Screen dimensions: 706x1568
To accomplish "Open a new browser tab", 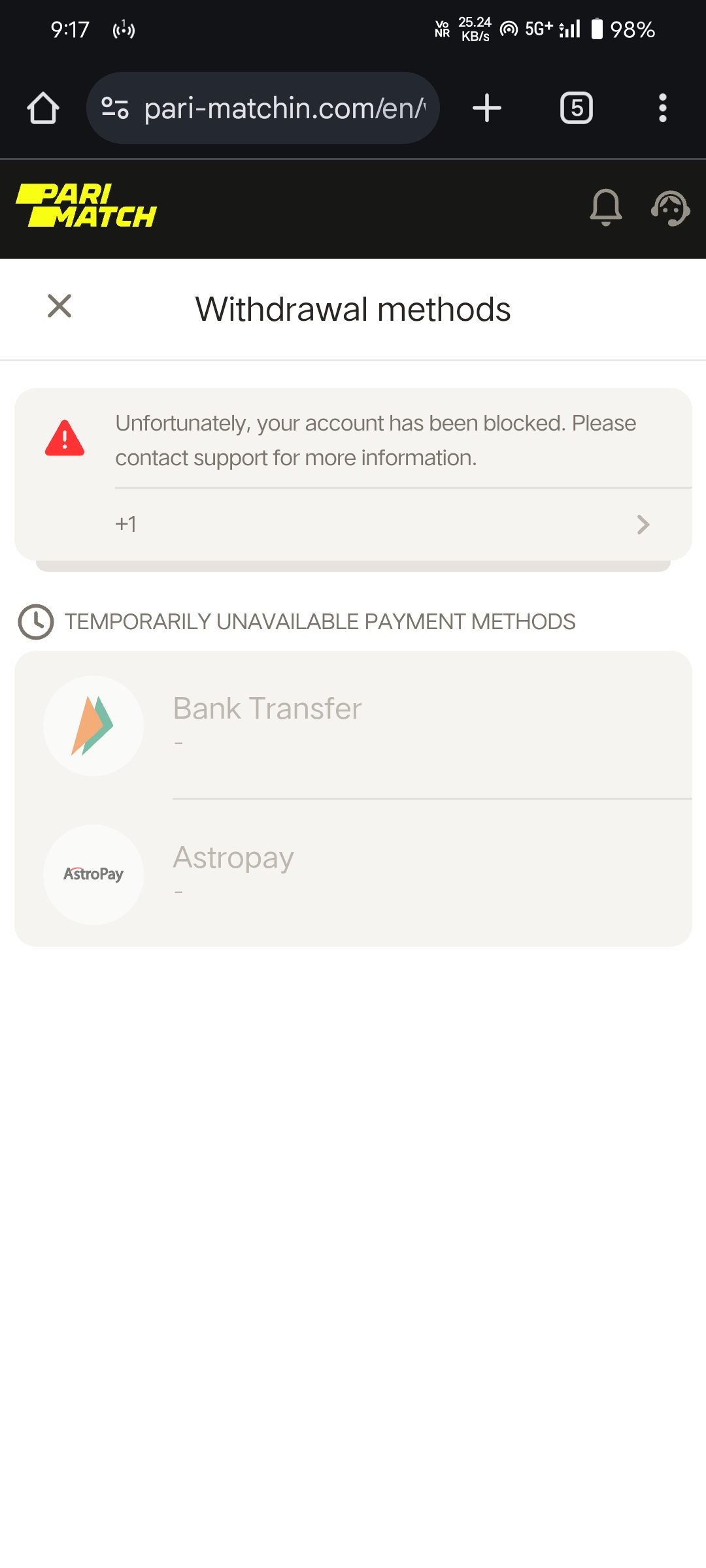I will [x=487, y=108].
